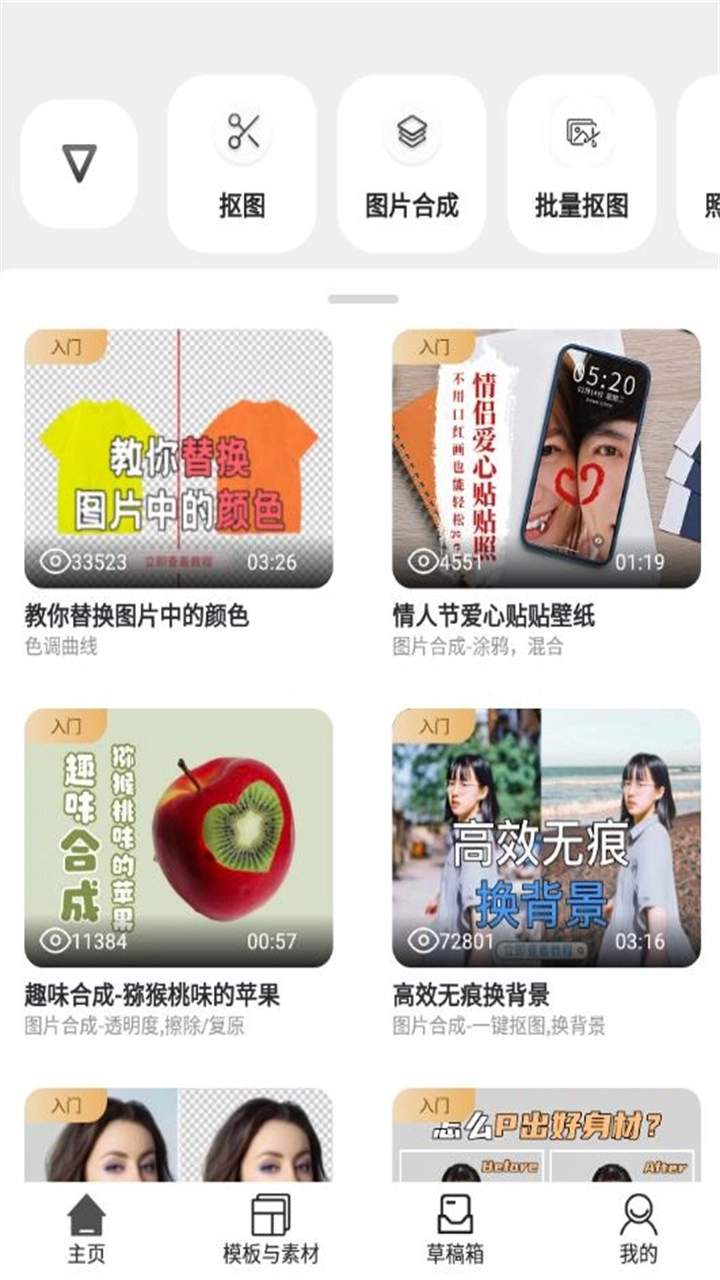Viewport: 720px width, 1280px height.
Task: Switch to the 模板与素材 tab
Action: (270, 1229)
